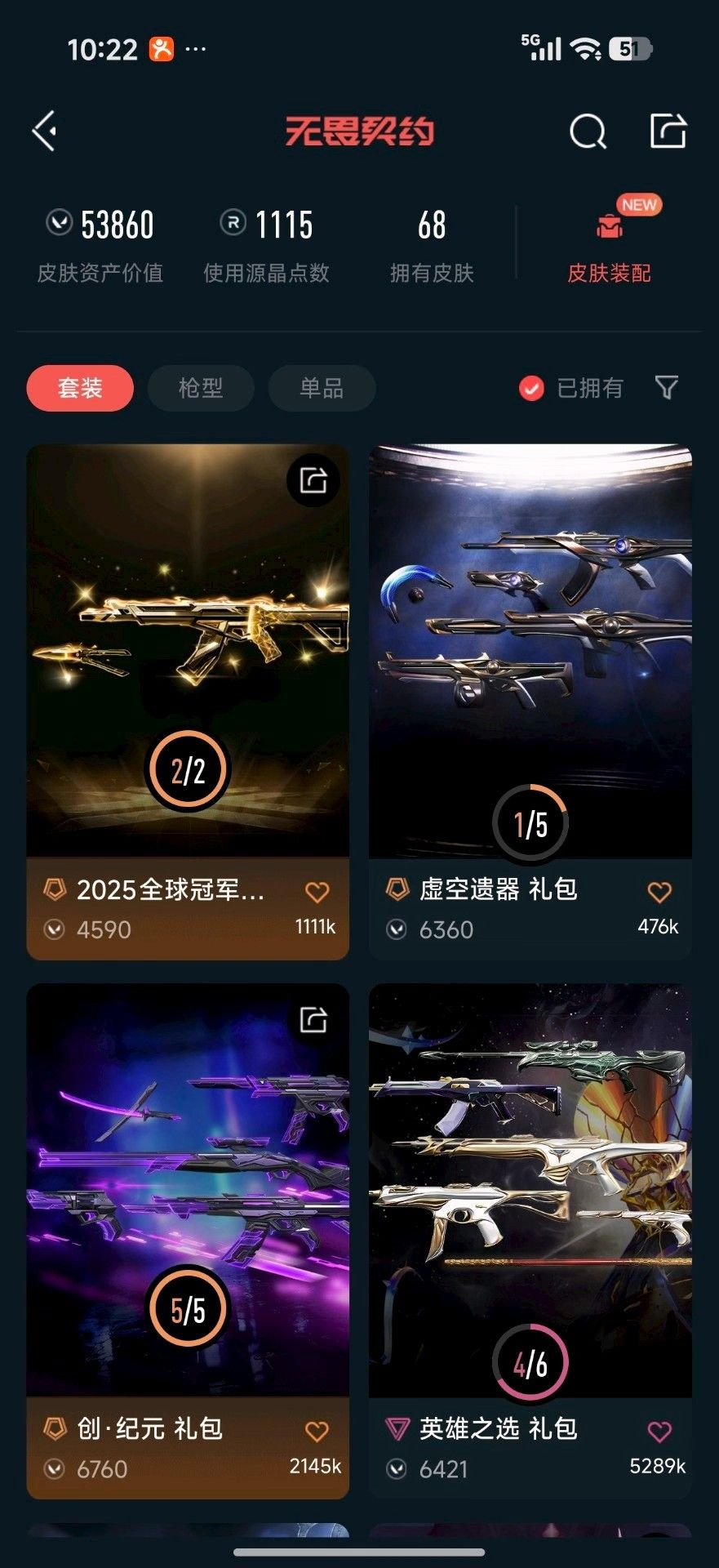Screen dimensions: 719x1568
Task: Go back using the top-left arrow
Action: [45, 131]
